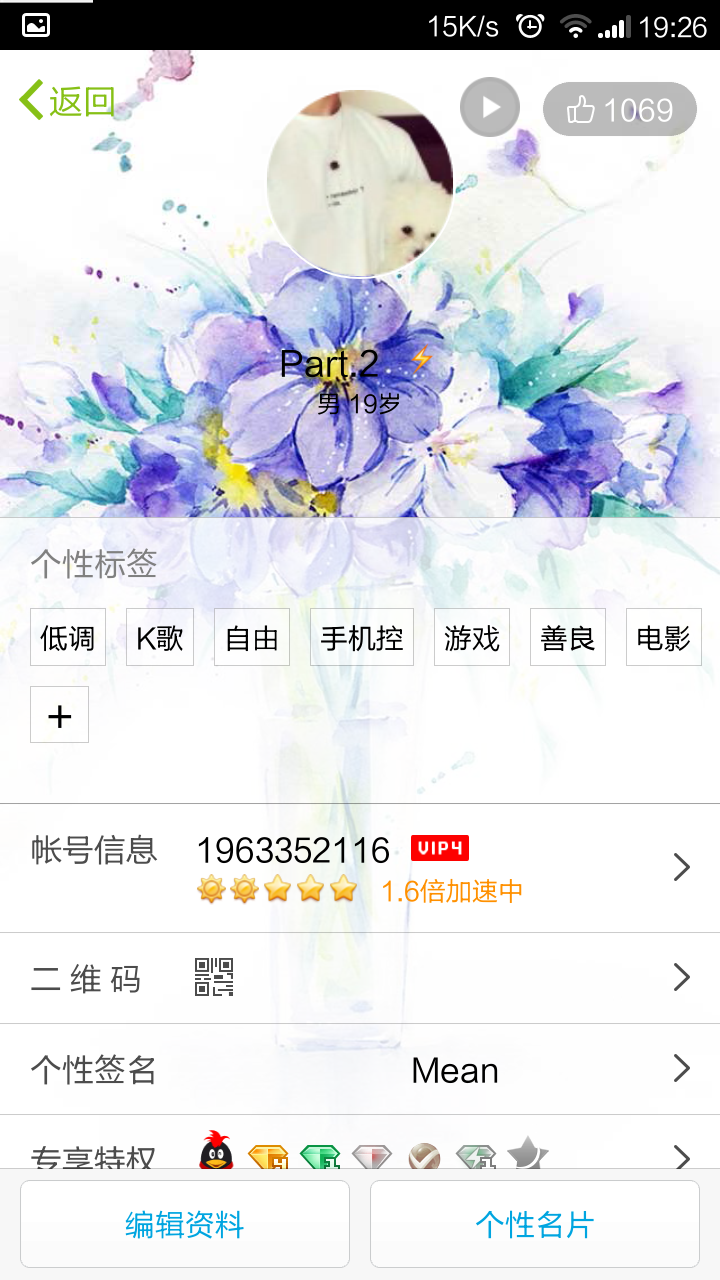Image resolution: width=720 pixels, height=1280 pixels.
Task: Tap the 编辑资料 button
Action: (x=185, y=1223)
